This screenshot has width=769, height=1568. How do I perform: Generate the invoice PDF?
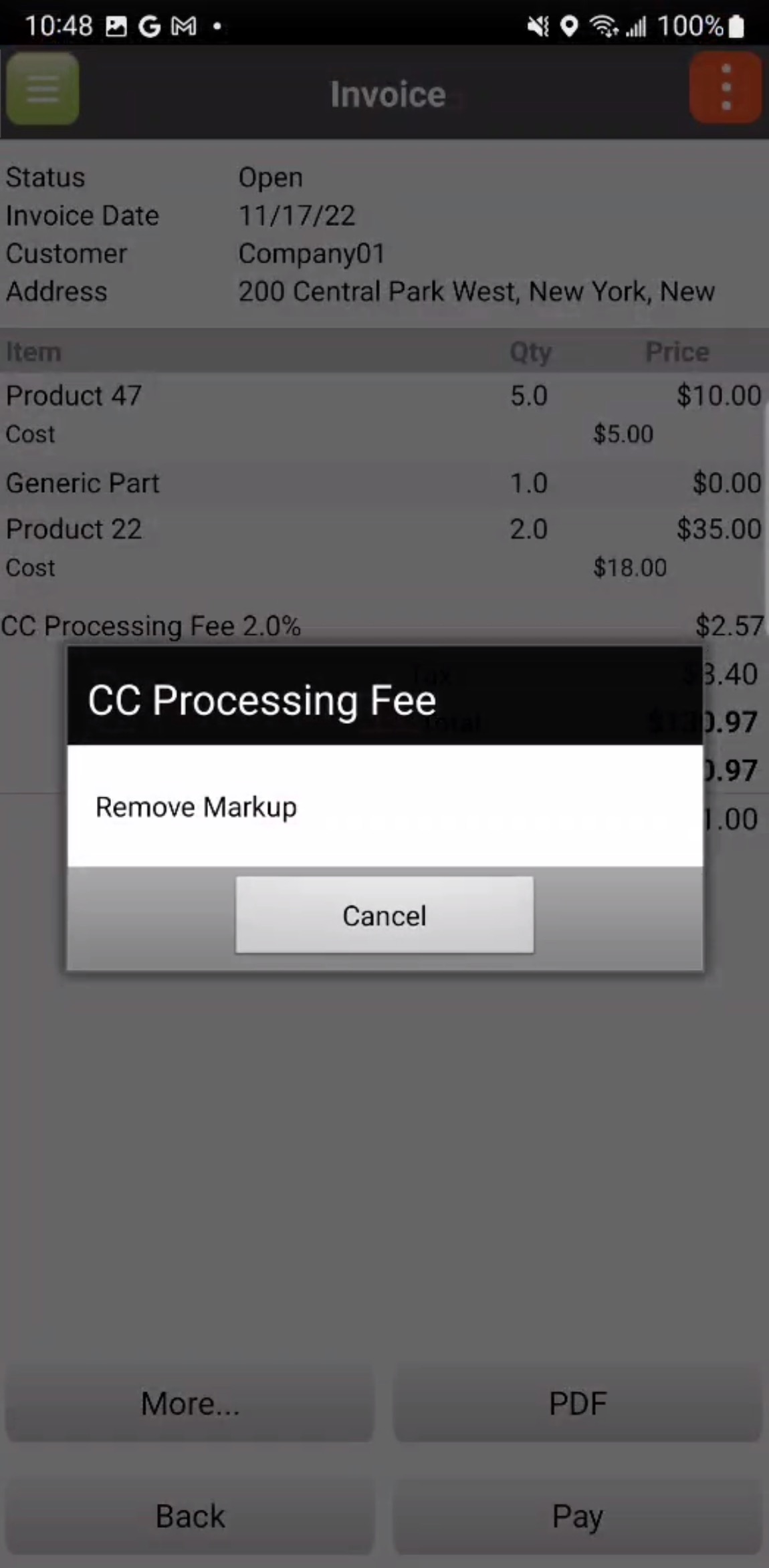(x=577, y=1403)
